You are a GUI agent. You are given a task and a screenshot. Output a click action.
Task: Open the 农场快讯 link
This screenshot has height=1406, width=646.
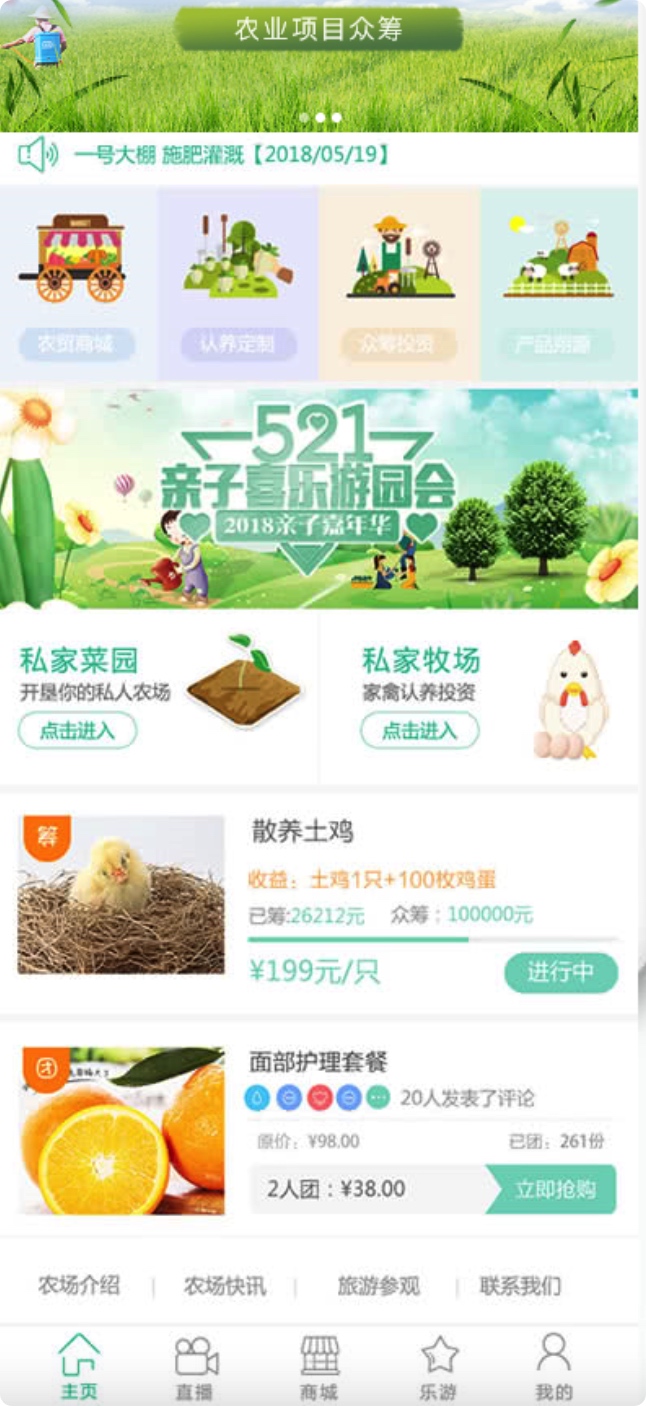225,1286
